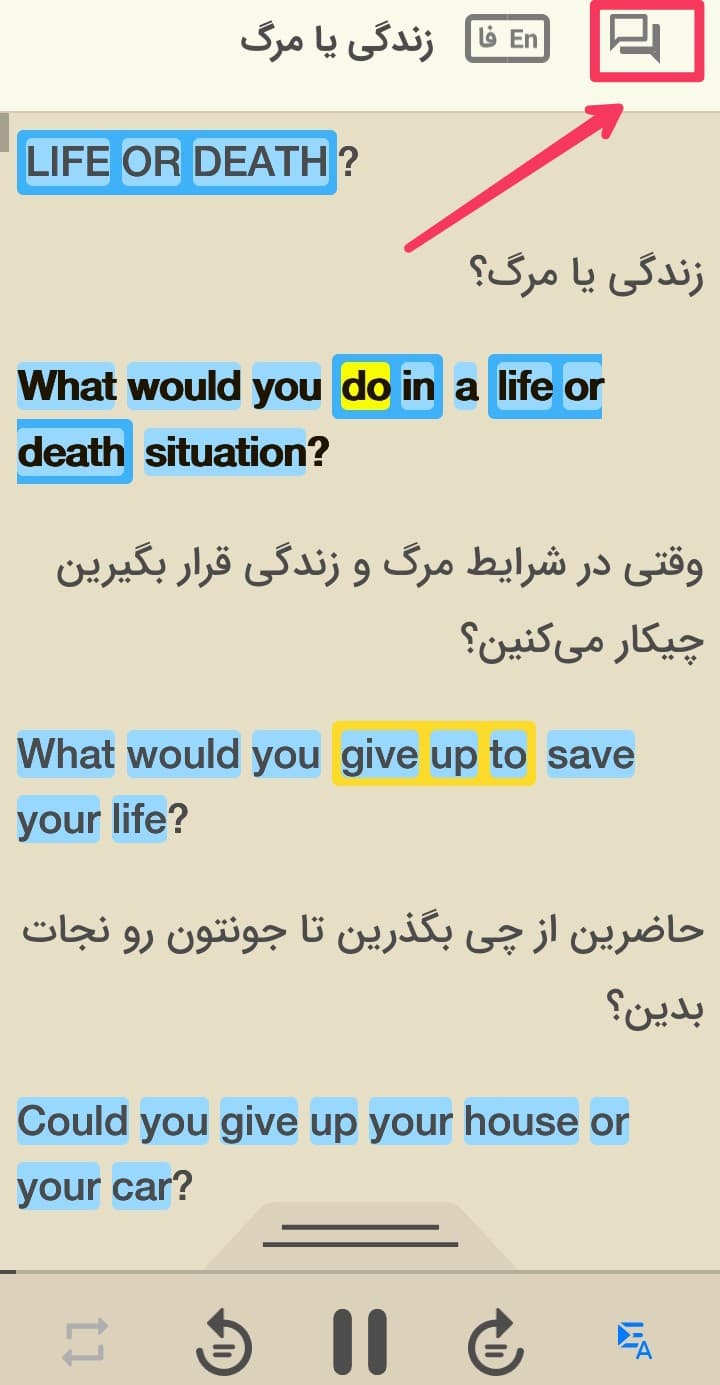Tap the yellow highlighted word "do"
Image resolution: width=720 pixels, height=1385 pixels.
[365, 387]
